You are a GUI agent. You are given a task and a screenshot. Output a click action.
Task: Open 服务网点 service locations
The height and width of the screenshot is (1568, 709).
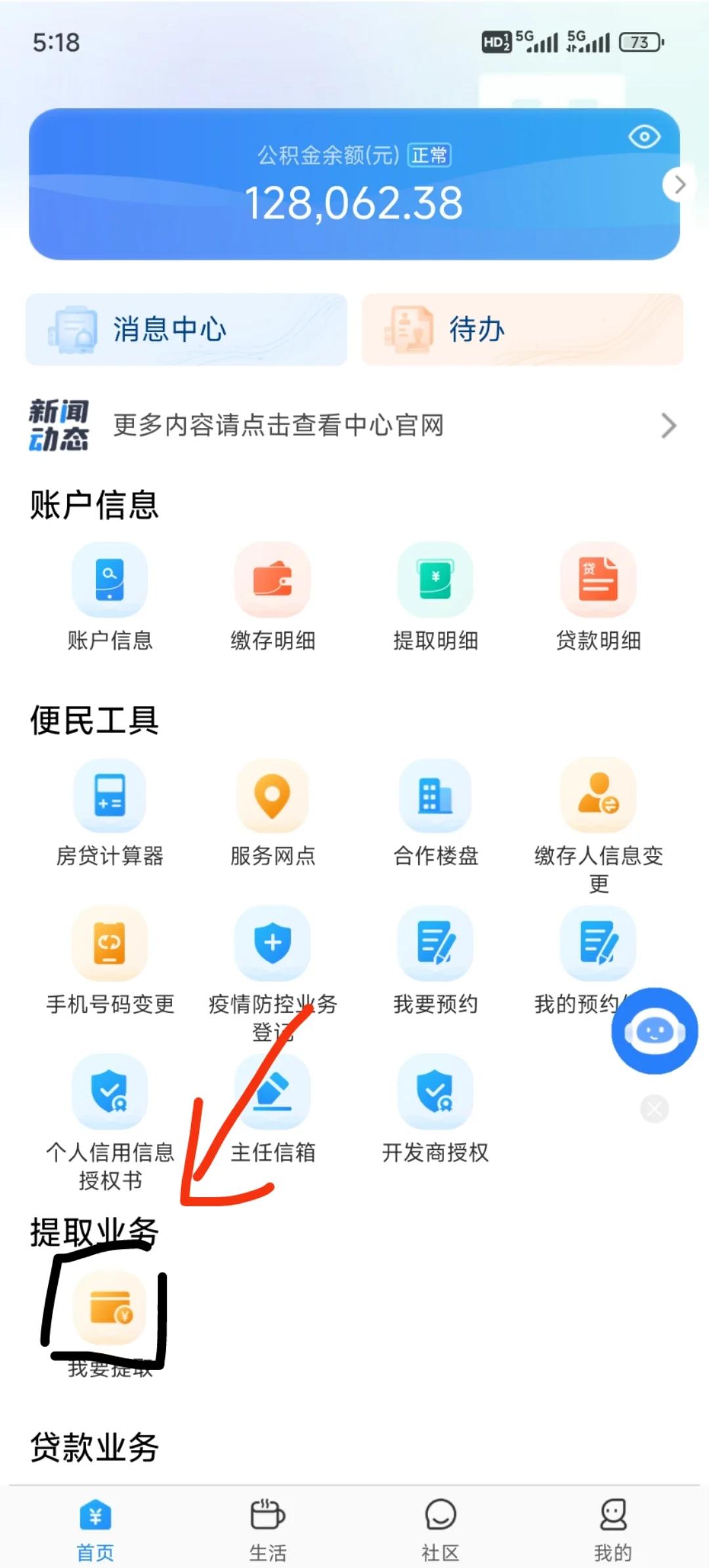272,797
